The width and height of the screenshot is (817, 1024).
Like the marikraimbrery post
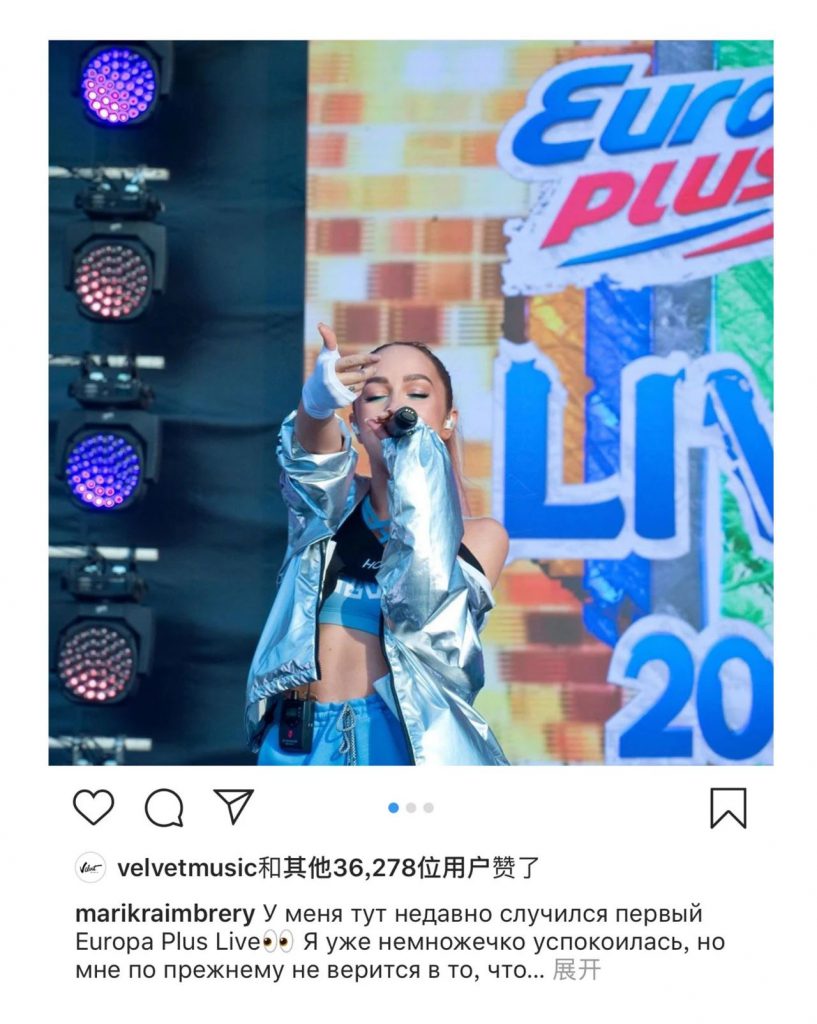point(94,807)
